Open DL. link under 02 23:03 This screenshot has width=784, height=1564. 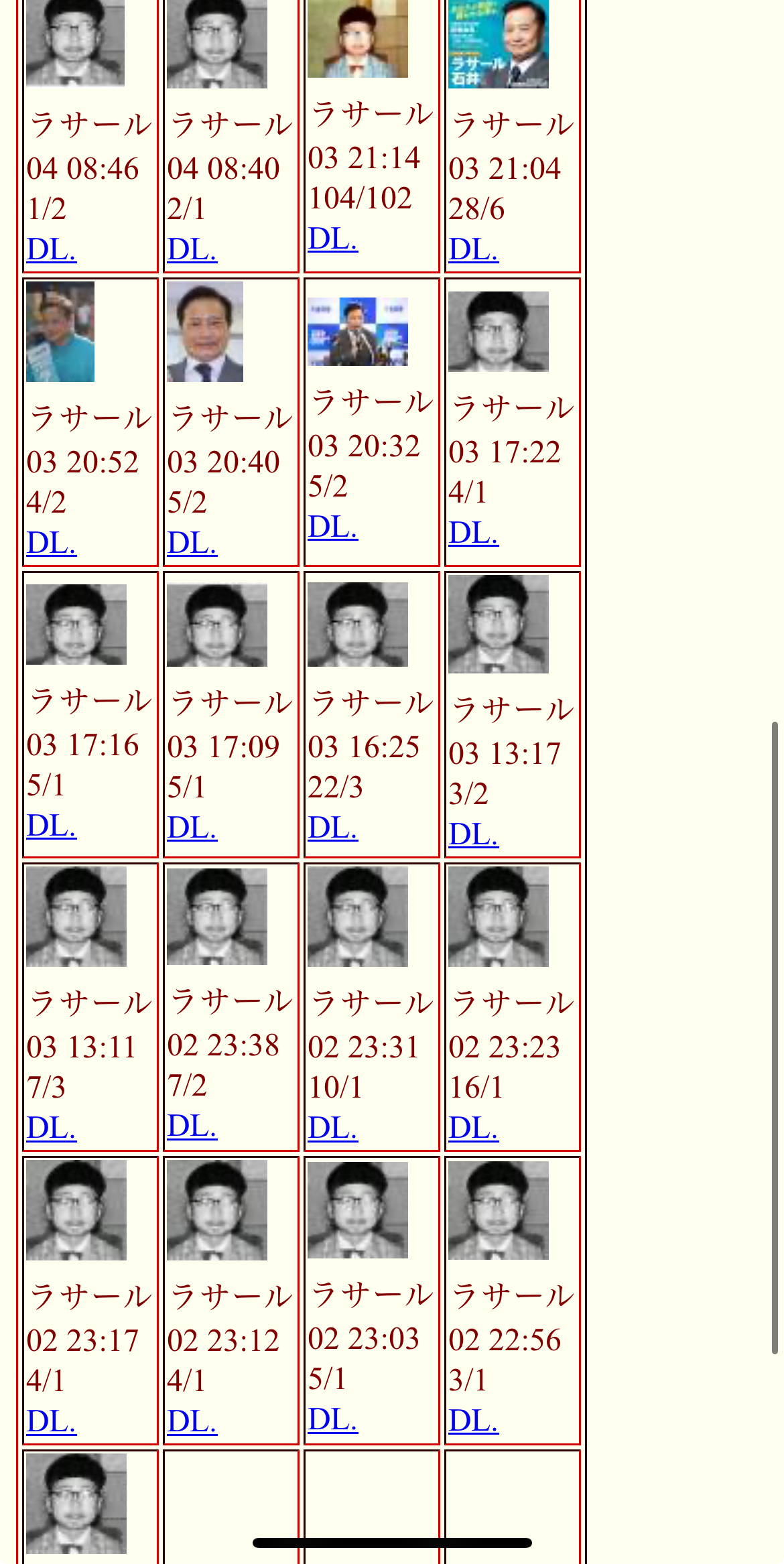coord(333,1419)
